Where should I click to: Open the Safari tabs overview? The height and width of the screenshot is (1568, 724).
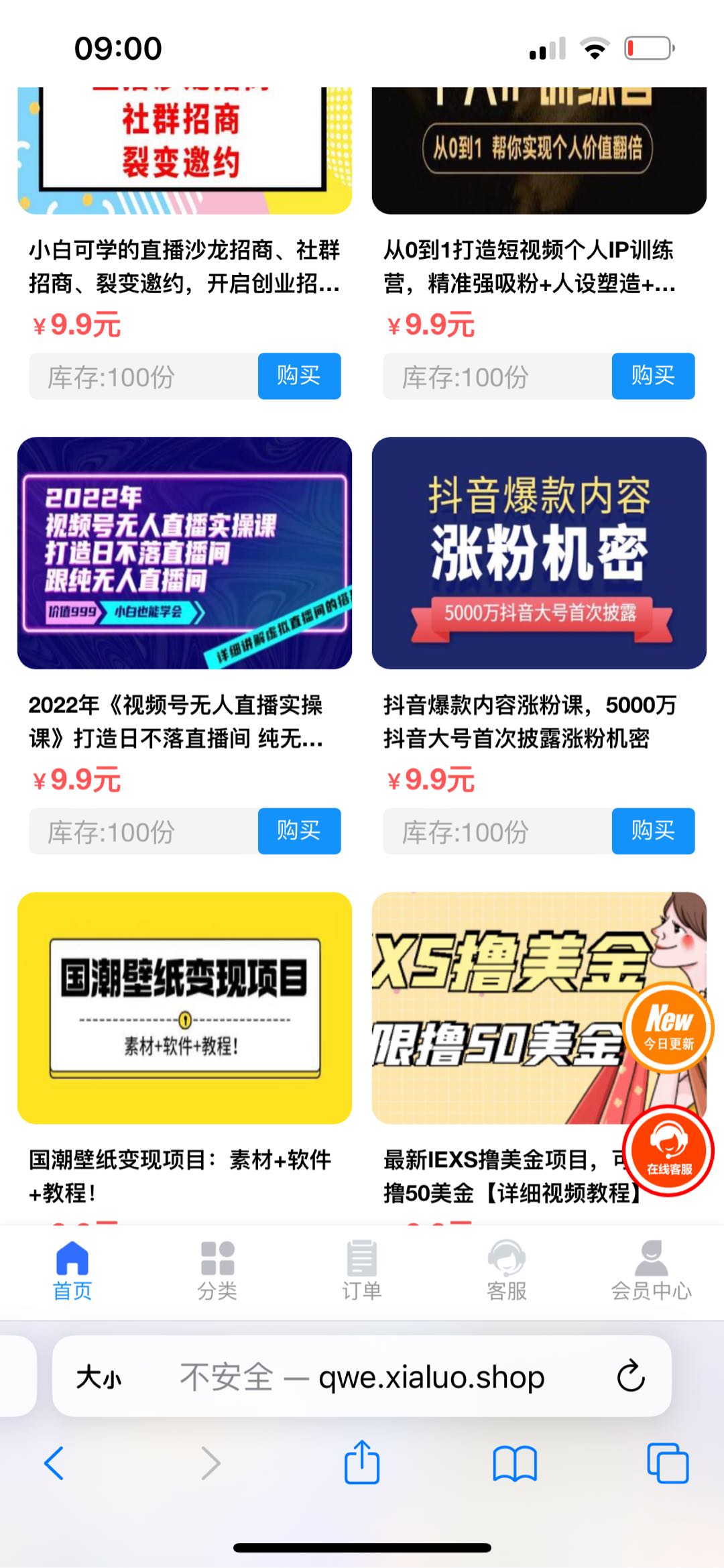[668, 1463]
